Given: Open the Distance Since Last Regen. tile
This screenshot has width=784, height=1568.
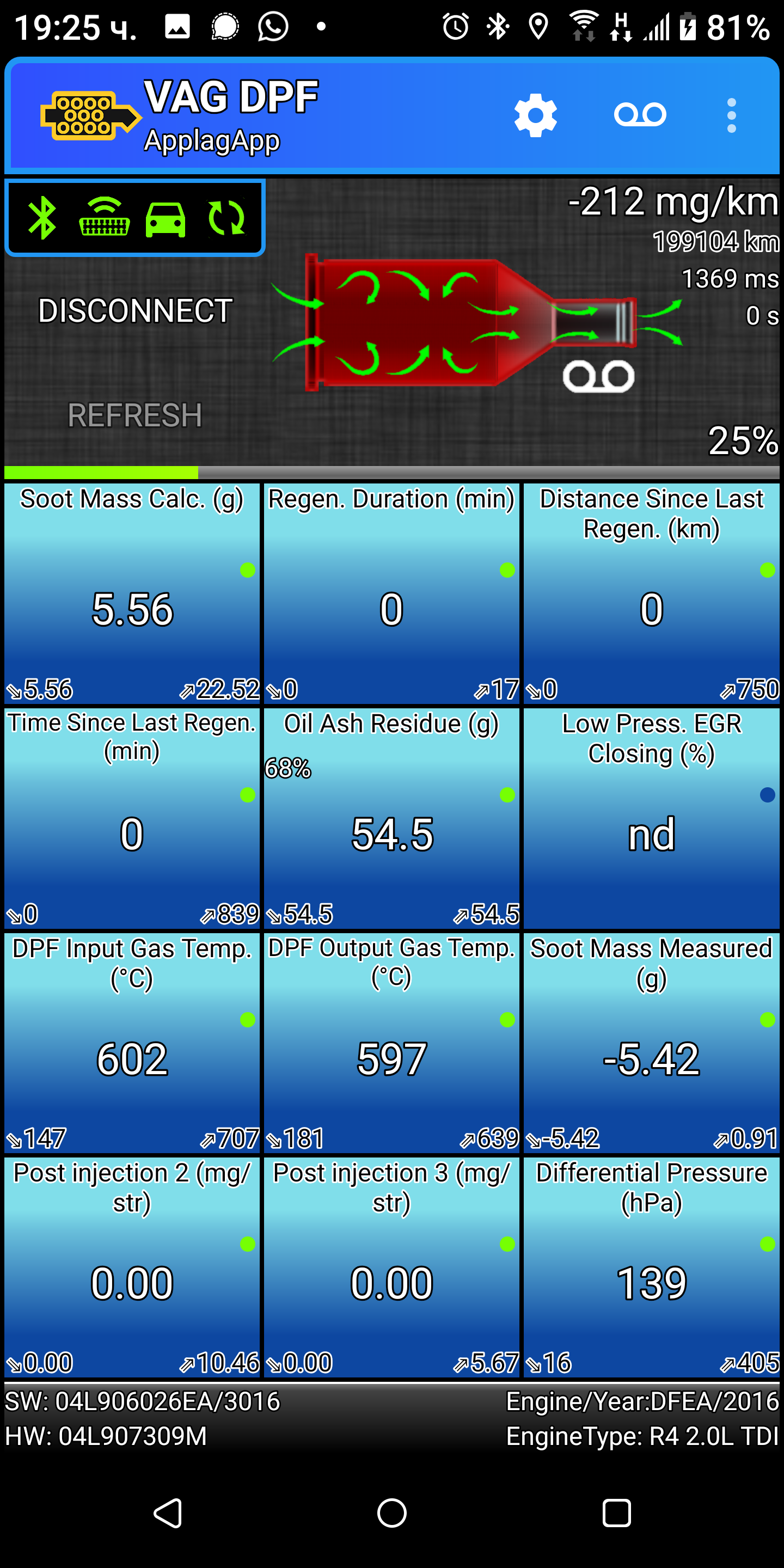Looking at the screenshot, I should [x=651, y=593].
